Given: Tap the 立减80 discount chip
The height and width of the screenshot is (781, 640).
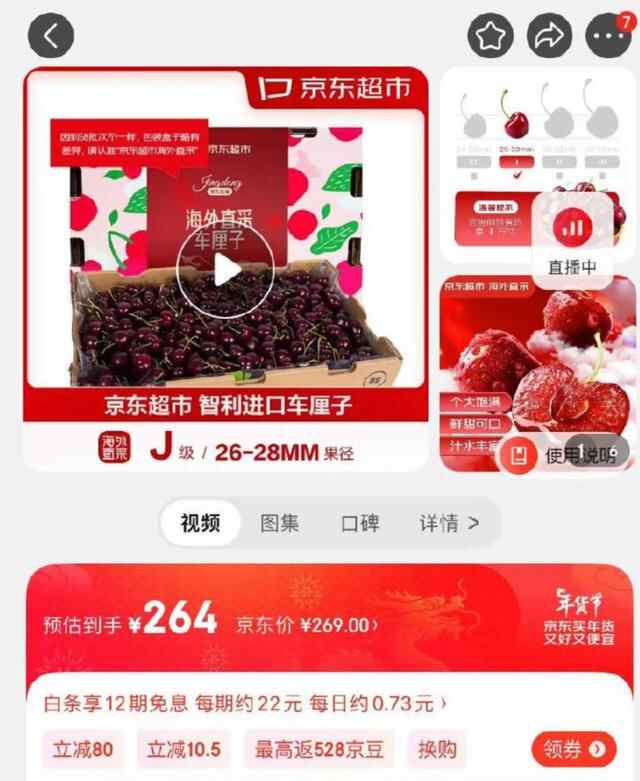Looking at the screenshot, I should pyautogui.click(x=84, y=748).
